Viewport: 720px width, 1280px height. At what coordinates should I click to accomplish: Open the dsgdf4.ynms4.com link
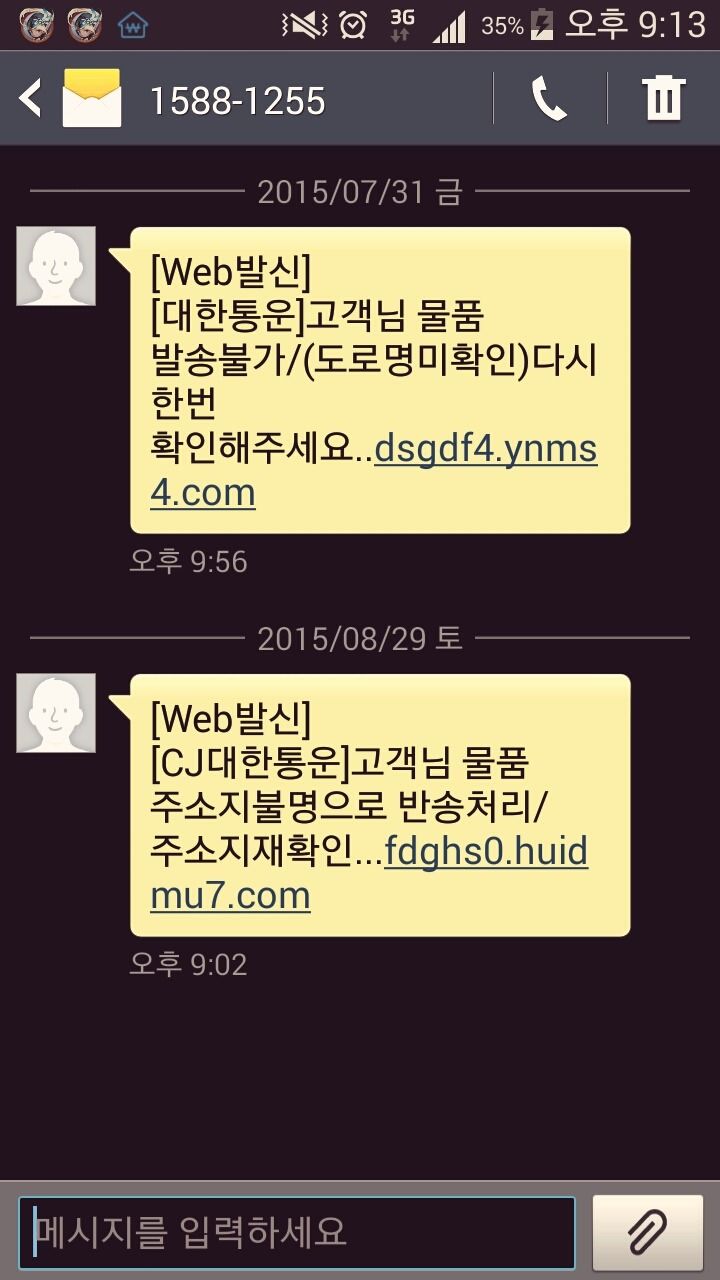(374, 470)
